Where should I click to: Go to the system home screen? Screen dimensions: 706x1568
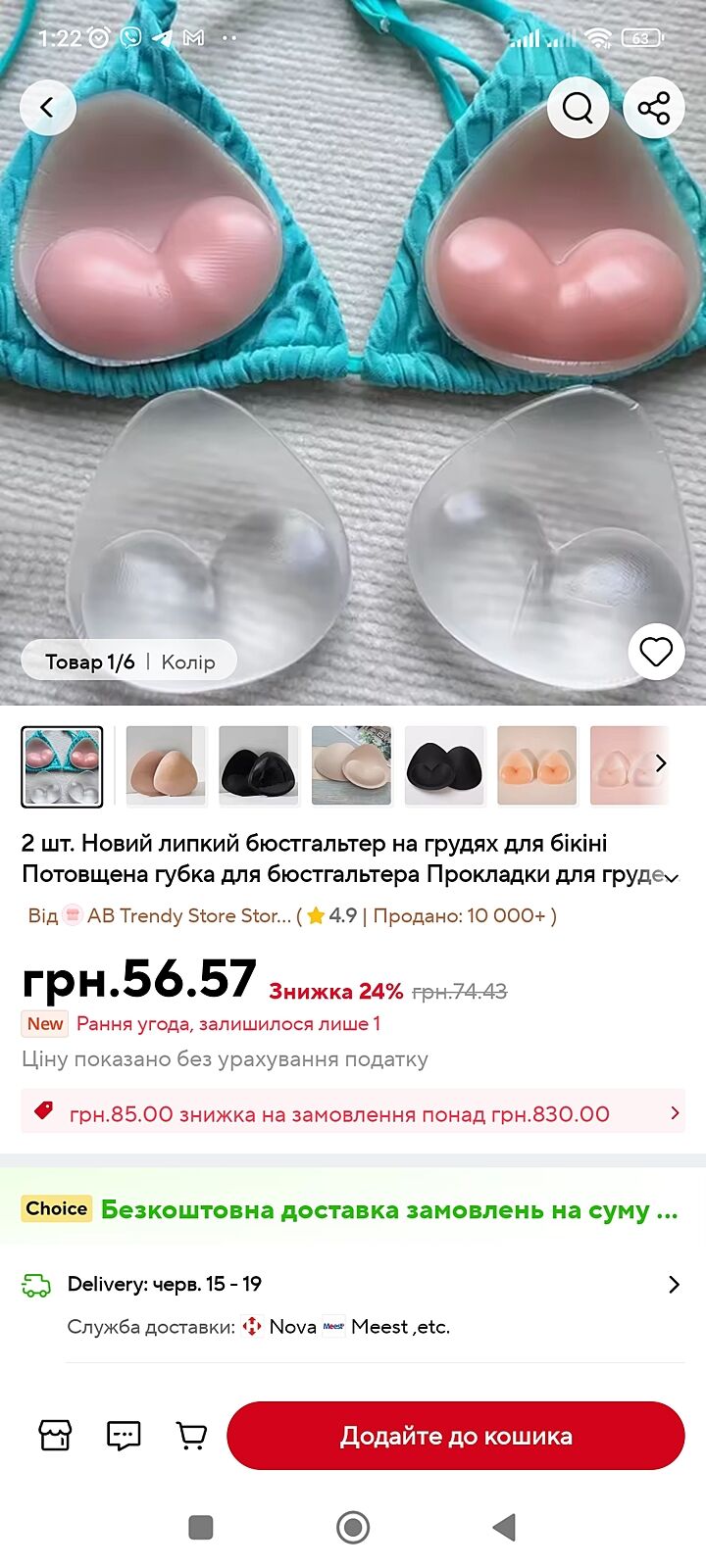coord(353,1527)
